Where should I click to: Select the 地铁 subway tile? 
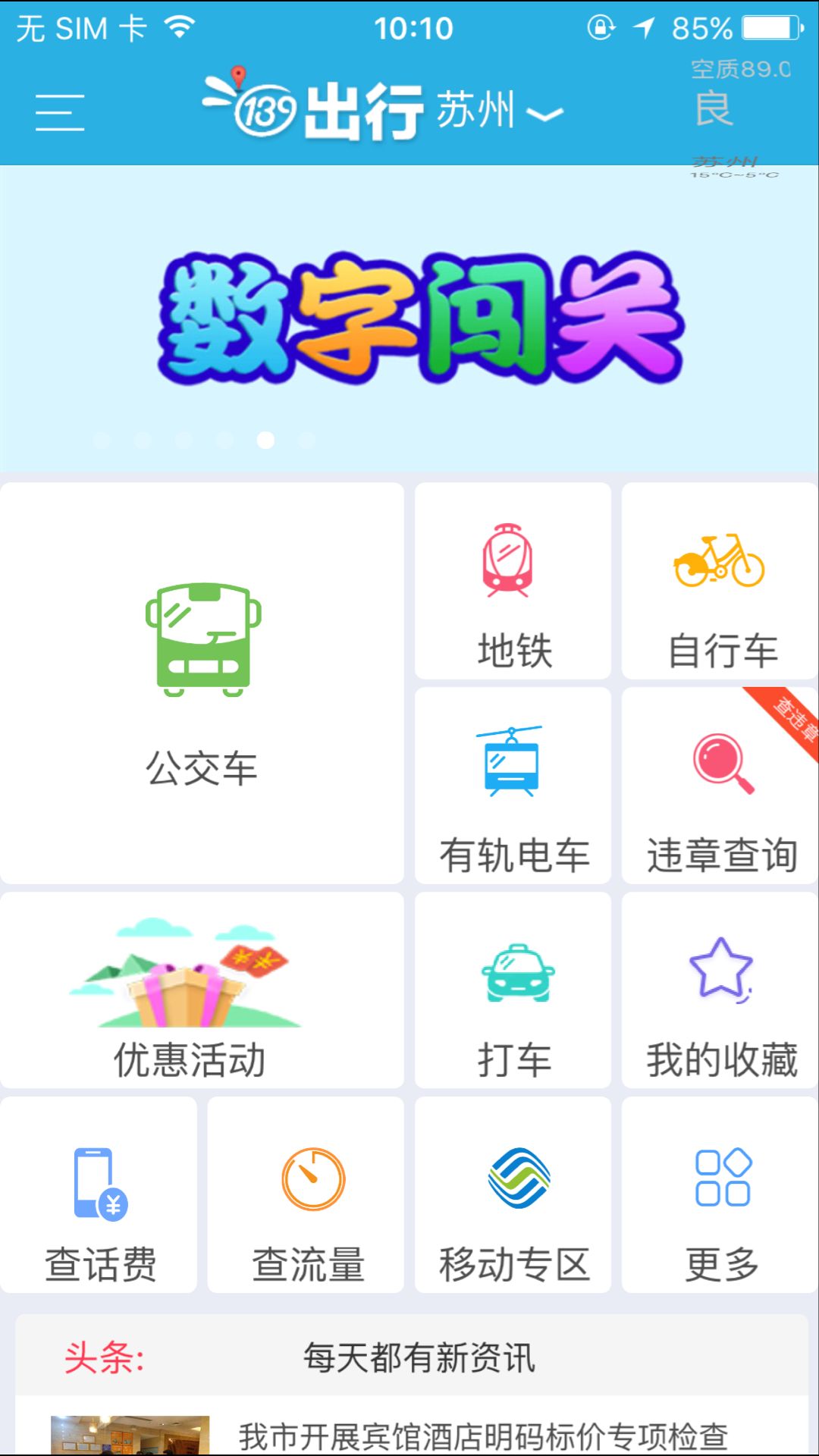pyautogui.click(x=513, y=581)
